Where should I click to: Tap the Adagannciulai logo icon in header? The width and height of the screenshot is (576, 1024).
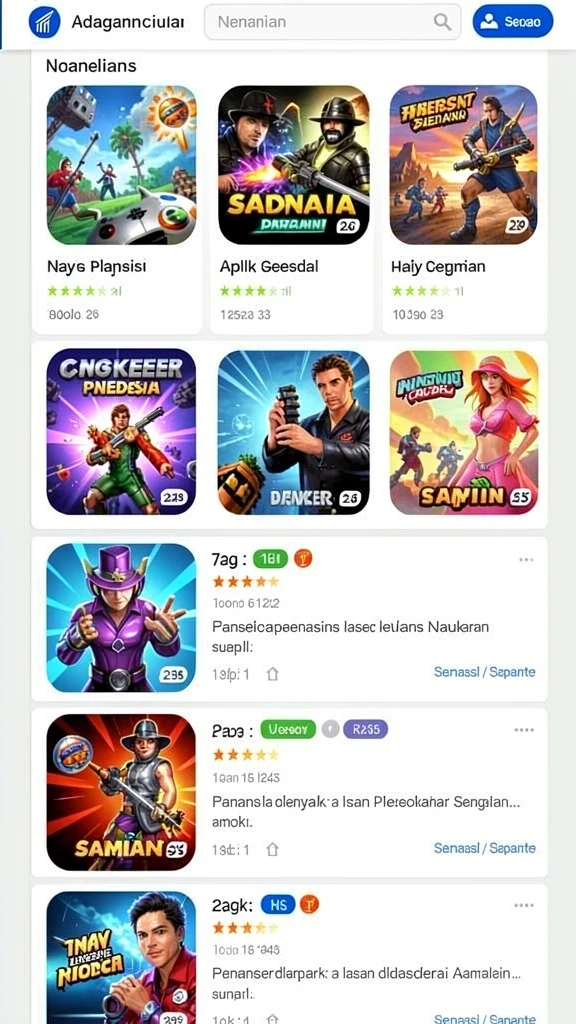pos(44,22)
